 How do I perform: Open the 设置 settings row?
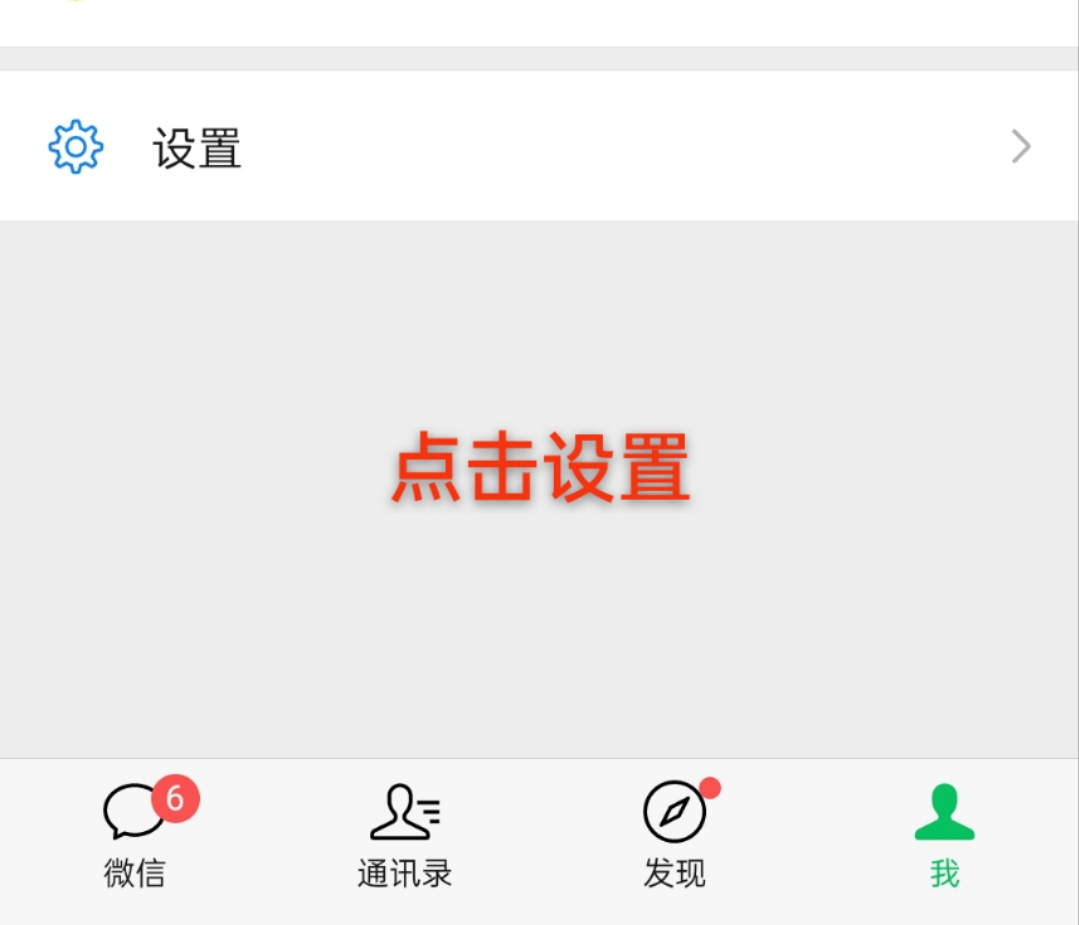click(539, 147)
